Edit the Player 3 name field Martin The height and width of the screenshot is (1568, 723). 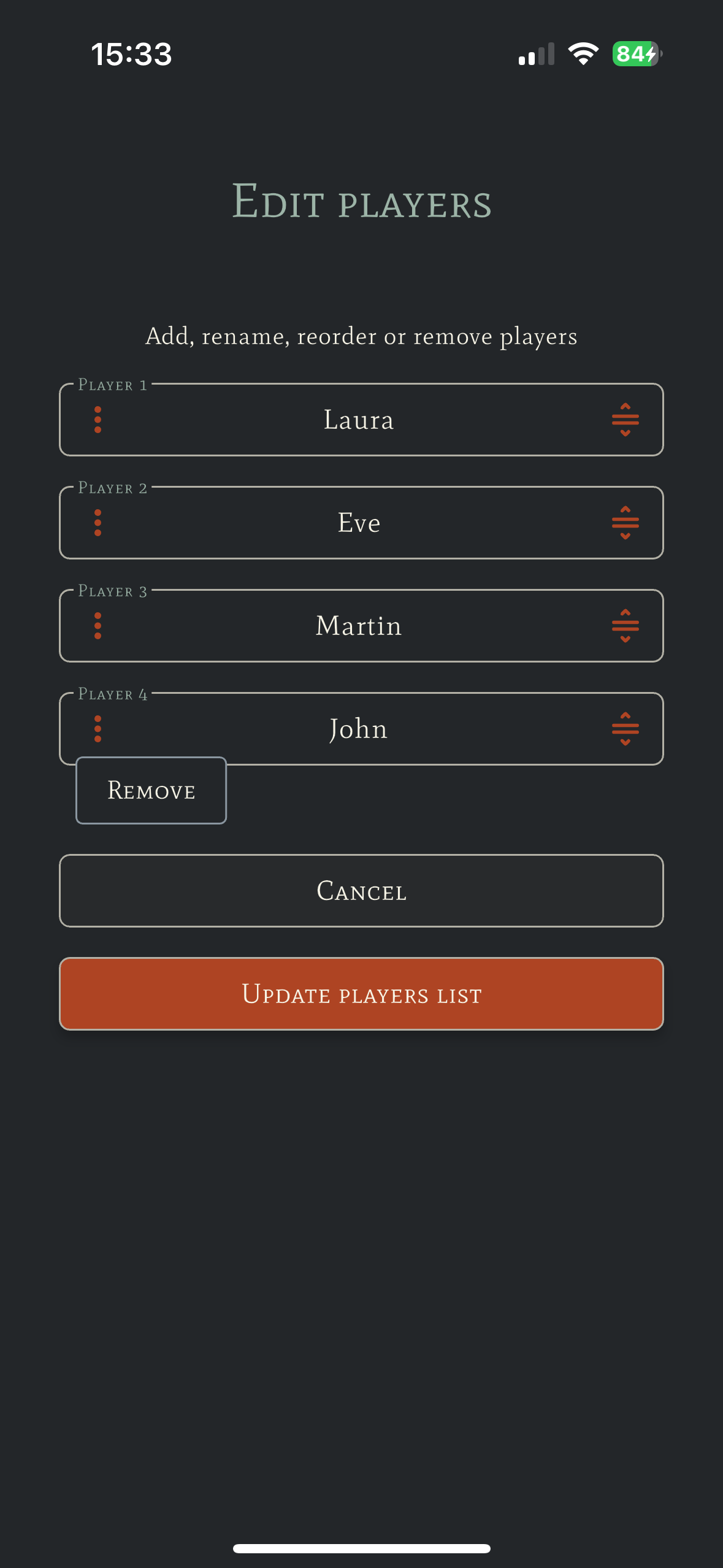click(359, 626)
